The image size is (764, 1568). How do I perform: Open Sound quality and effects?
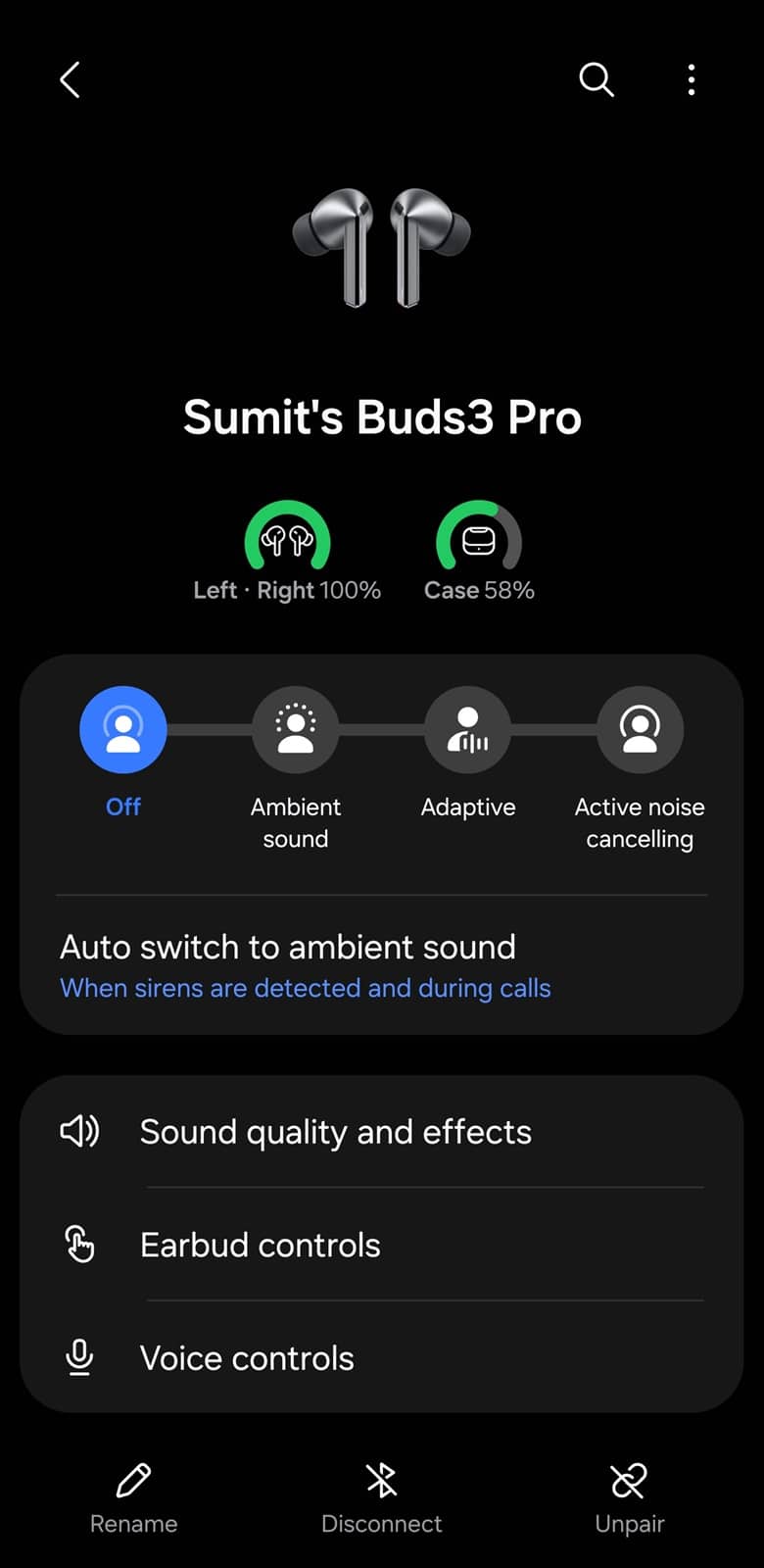tap(382, 1132)
